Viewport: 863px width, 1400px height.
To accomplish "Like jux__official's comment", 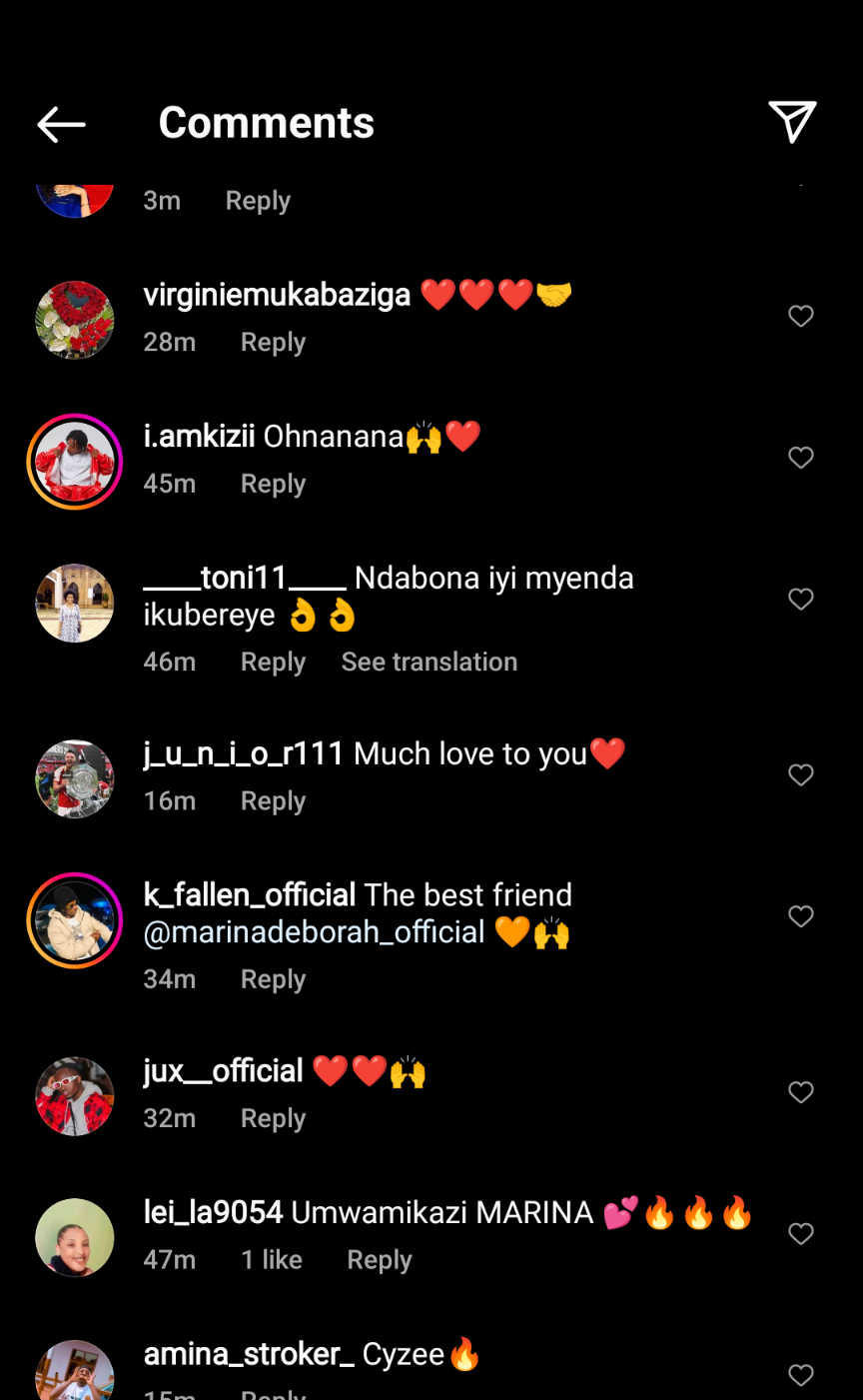I will (x=801, y=1092).
